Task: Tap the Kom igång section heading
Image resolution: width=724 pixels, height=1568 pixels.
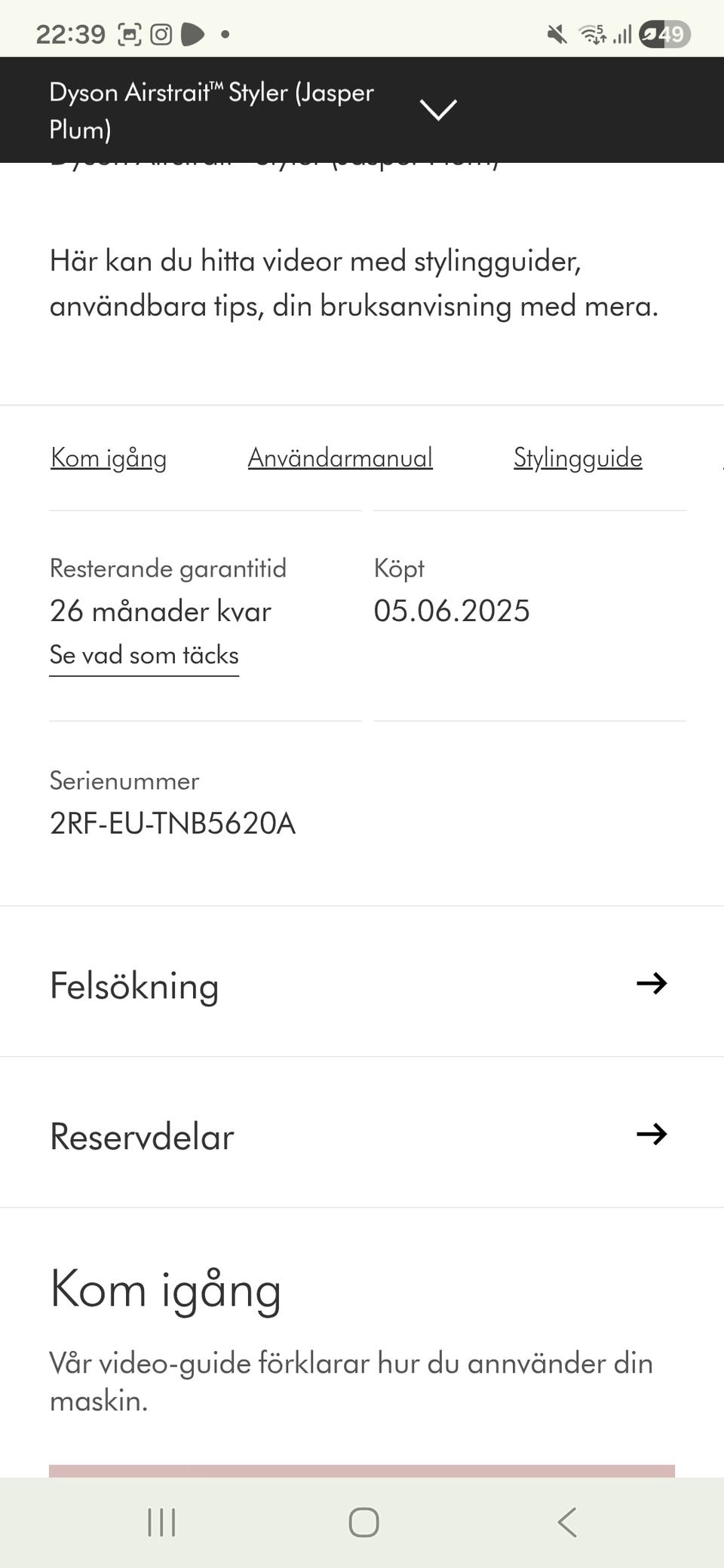Action: pos(164,1289)
